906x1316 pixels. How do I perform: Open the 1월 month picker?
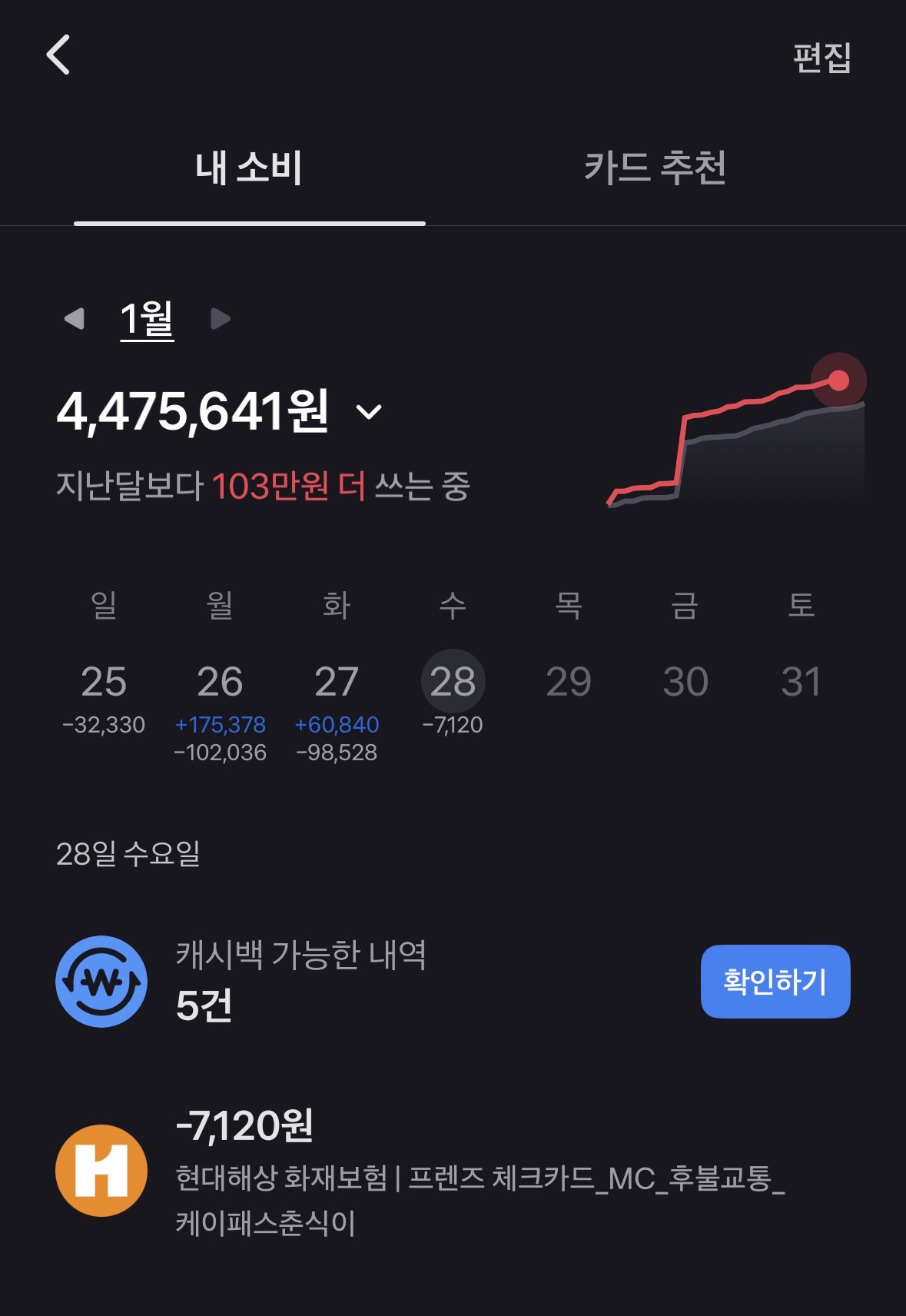[x=147, y=318]
